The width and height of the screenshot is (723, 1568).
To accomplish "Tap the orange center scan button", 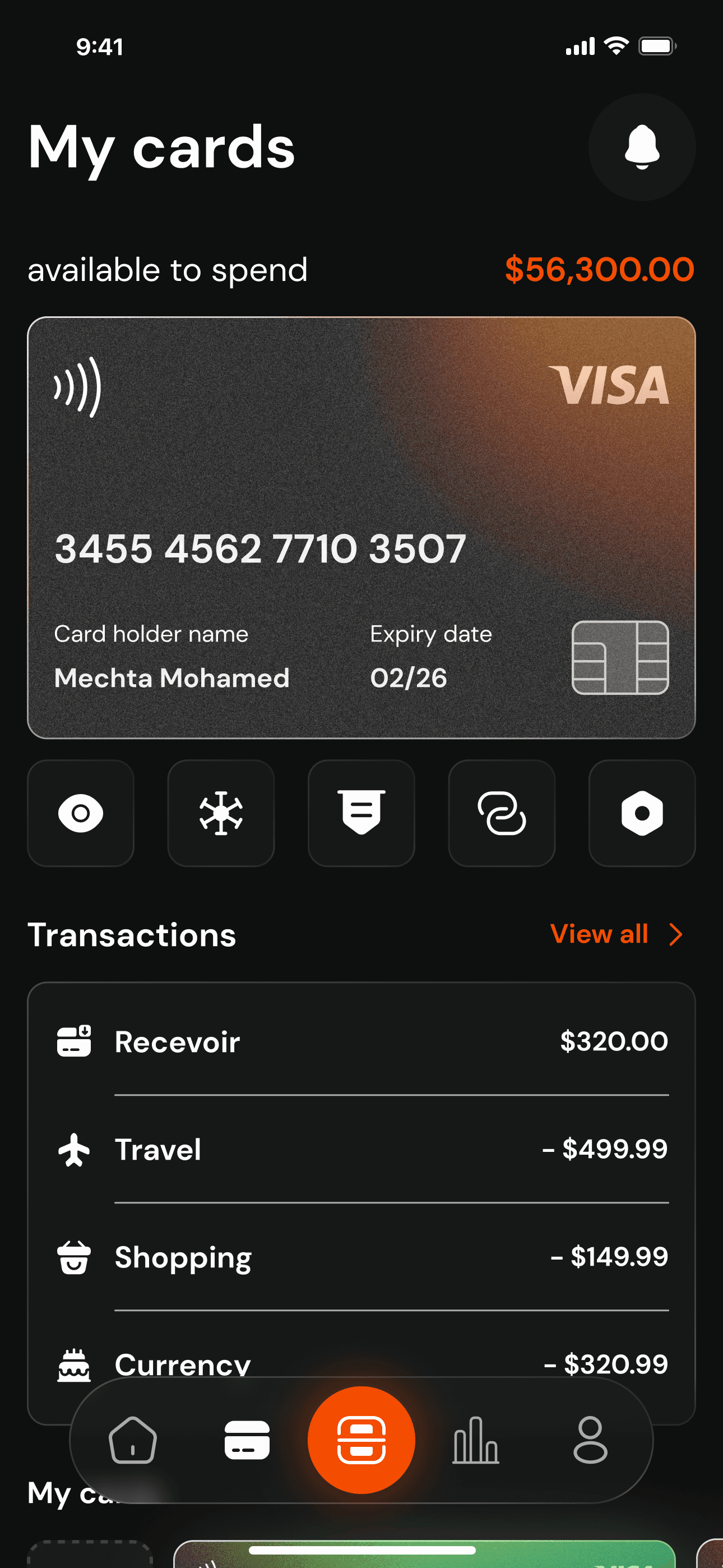I will coord(361,1440).
